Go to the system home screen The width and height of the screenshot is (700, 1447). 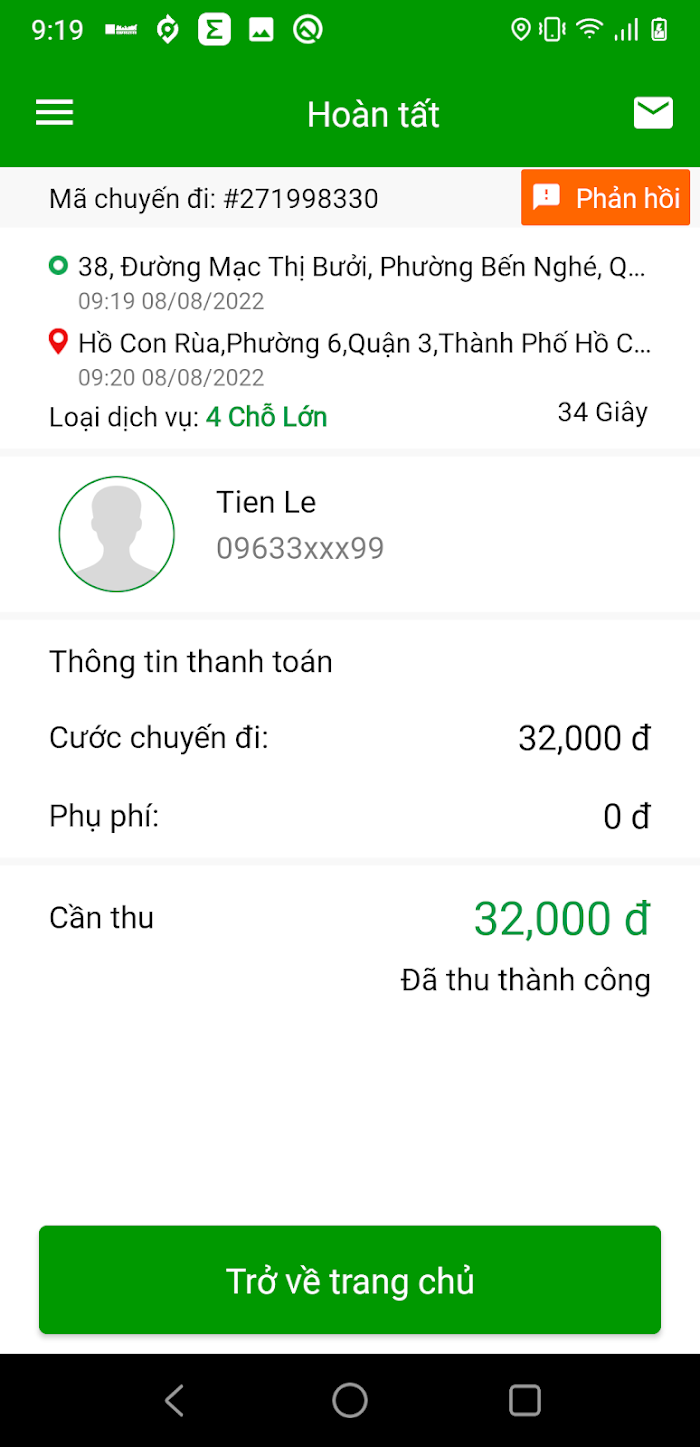pyautogui.click(x=350, y=1400)
